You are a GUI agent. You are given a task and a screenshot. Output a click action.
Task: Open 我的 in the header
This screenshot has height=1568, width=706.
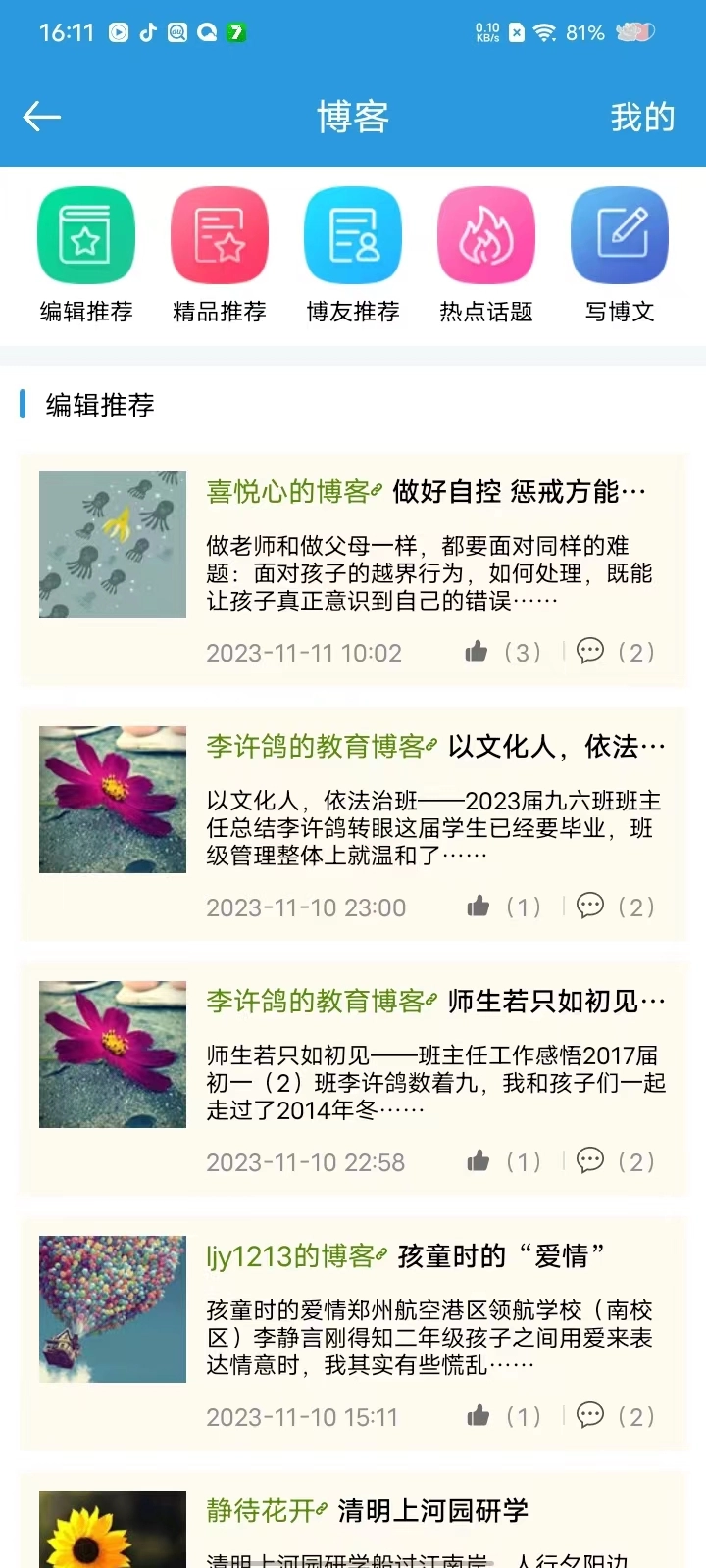[x=642, y=118]
